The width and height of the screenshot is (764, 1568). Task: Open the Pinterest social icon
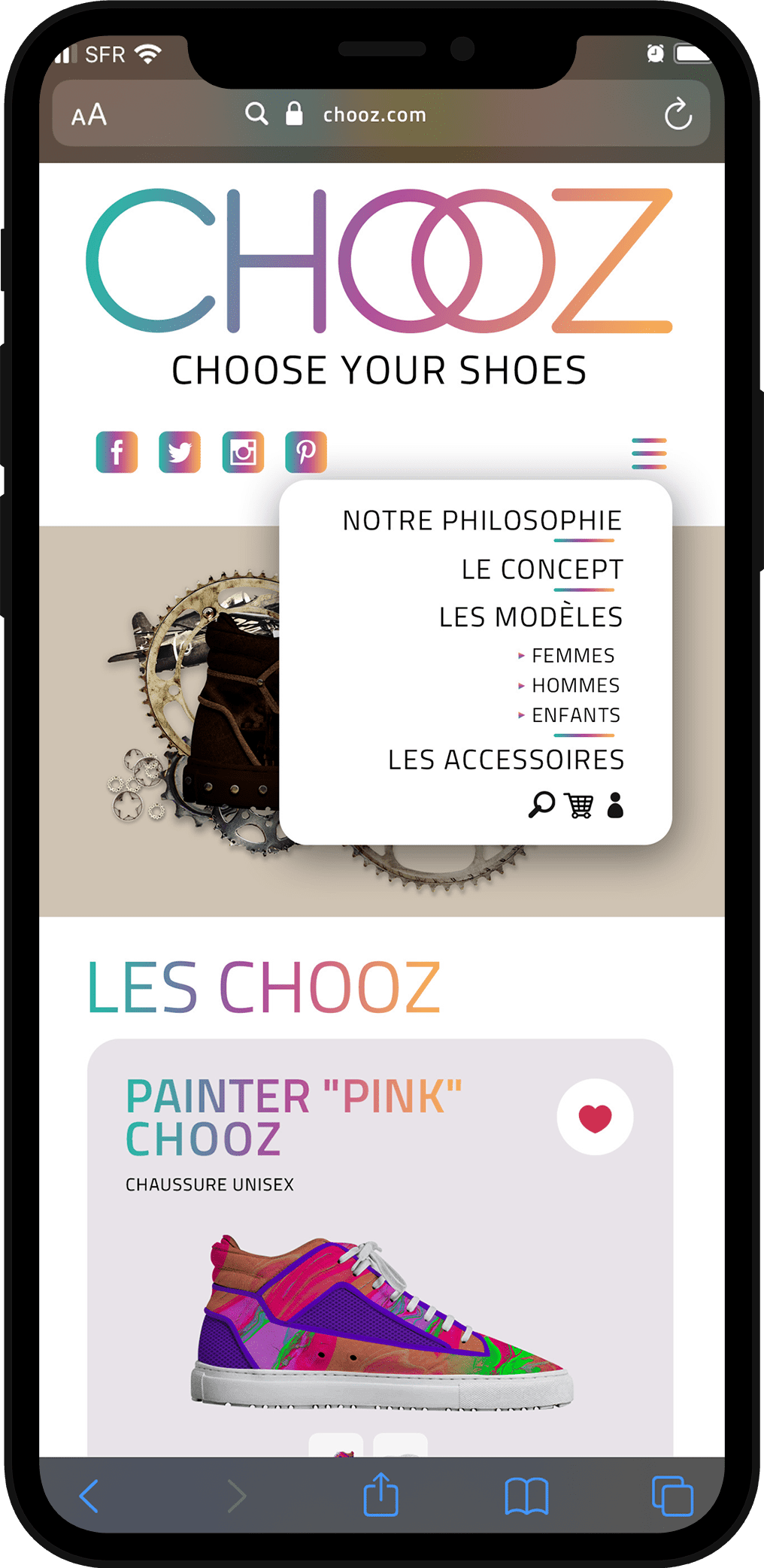(305, 453)
